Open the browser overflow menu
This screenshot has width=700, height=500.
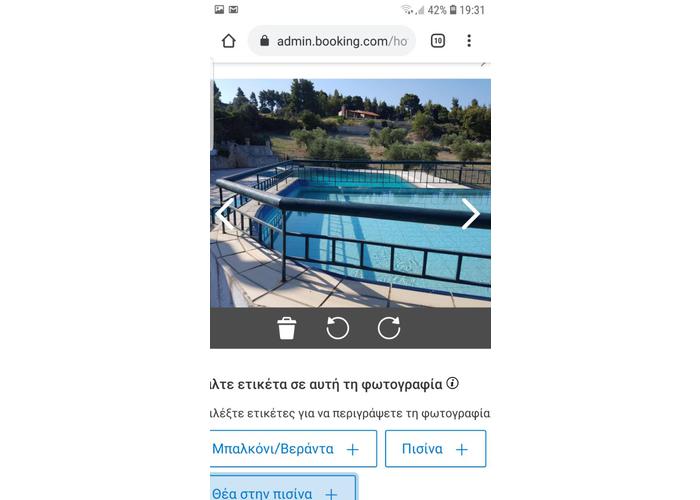pyautogui.click(x=468, y=41)
